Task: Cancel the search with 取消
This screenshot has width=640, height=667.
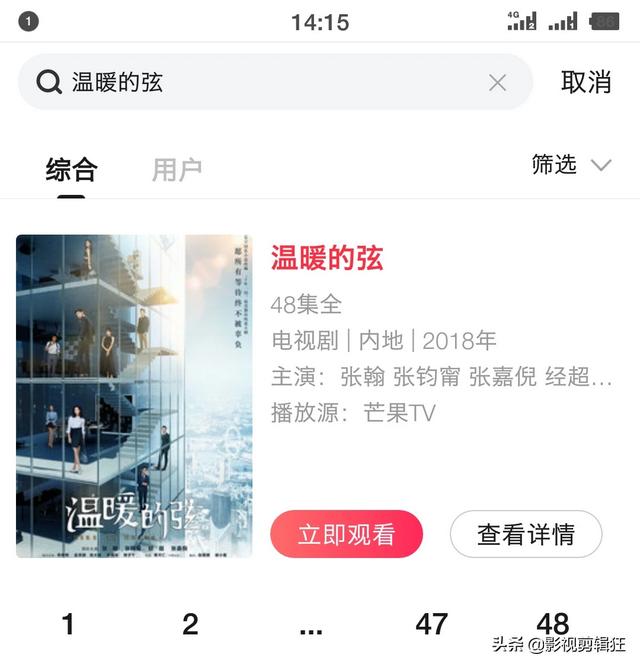Action: point(586,82)
